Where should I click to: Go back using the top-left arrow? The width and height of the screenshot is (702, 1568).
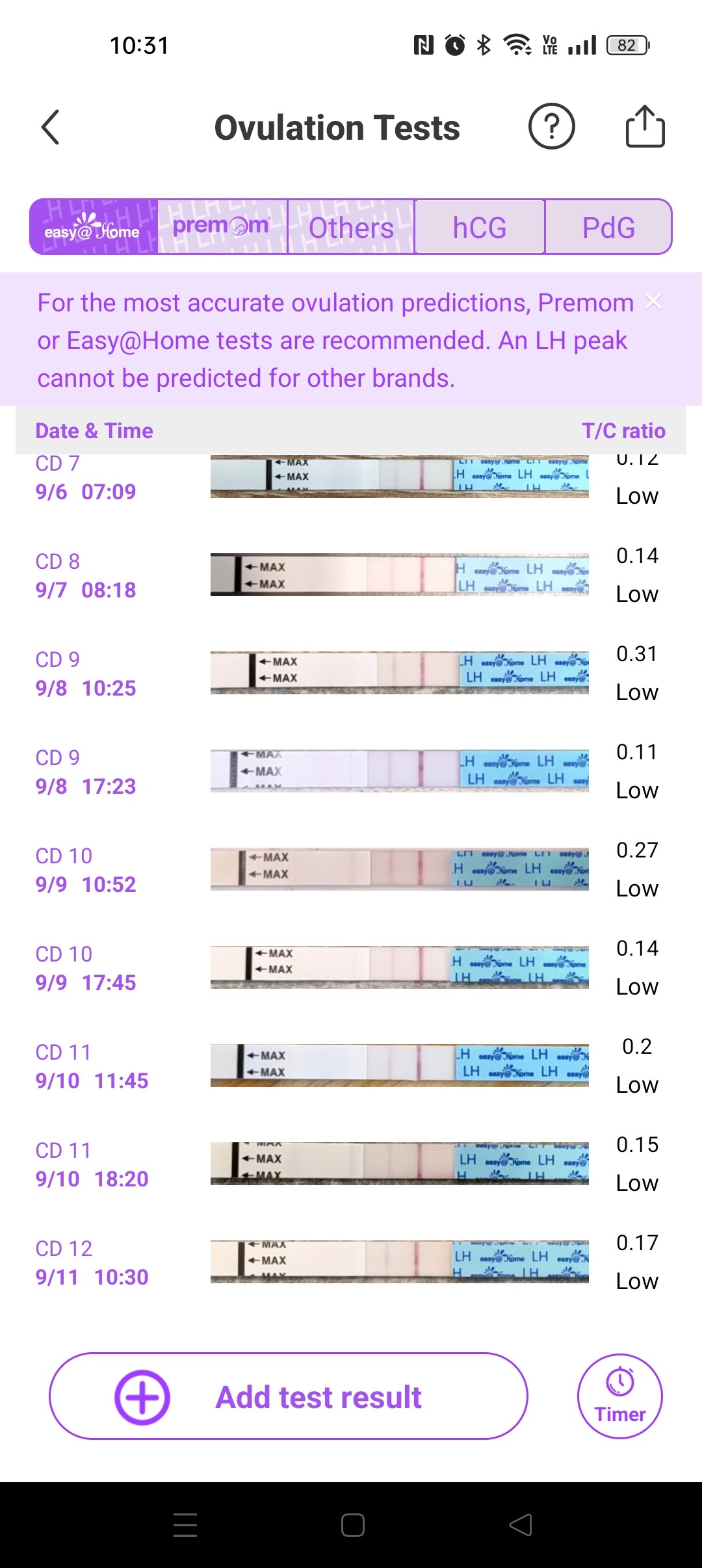click(x=51, y=127)
